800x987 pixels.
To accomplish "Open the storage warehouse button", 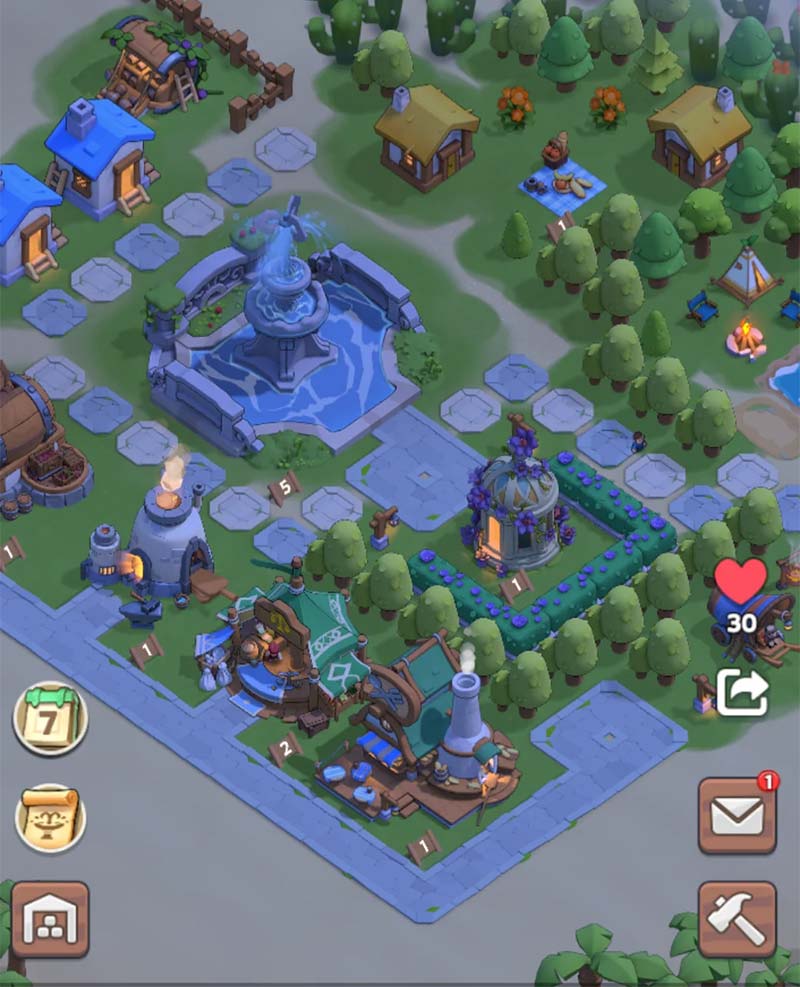I will [x=50, y=918].
